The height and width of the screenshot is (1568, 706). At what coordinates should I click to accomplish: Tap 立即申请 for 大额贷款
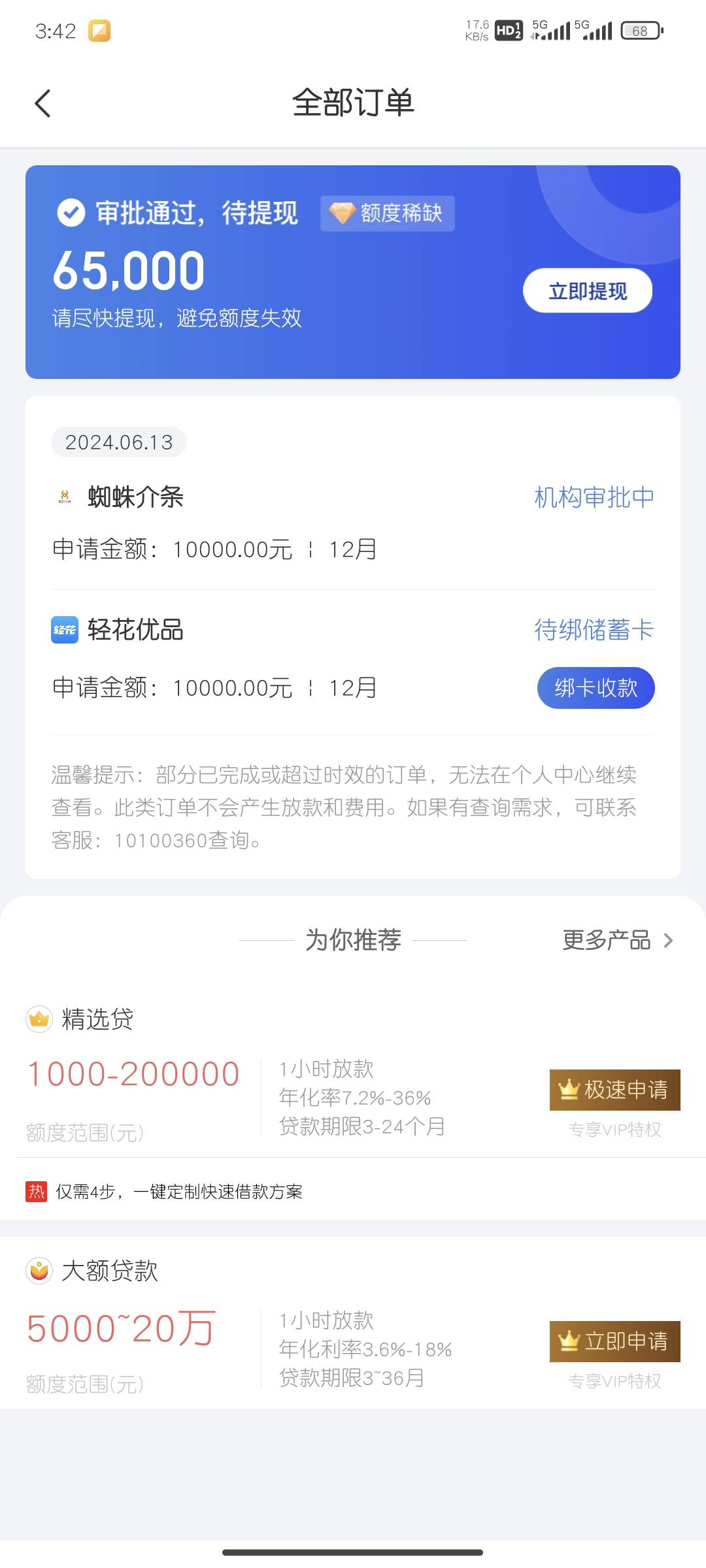[x=614, y=1341]
